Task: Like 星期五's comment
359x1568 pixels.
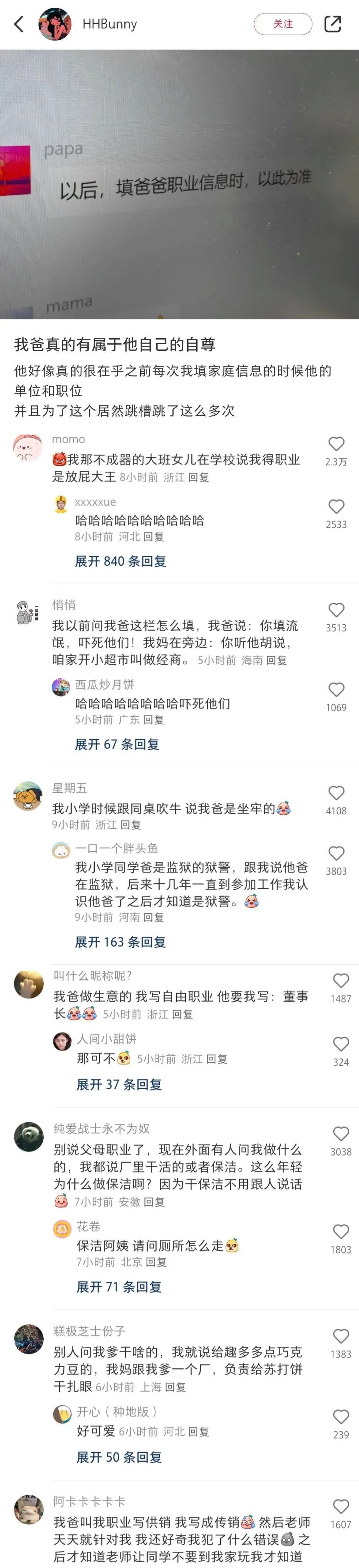Action: 336,793
